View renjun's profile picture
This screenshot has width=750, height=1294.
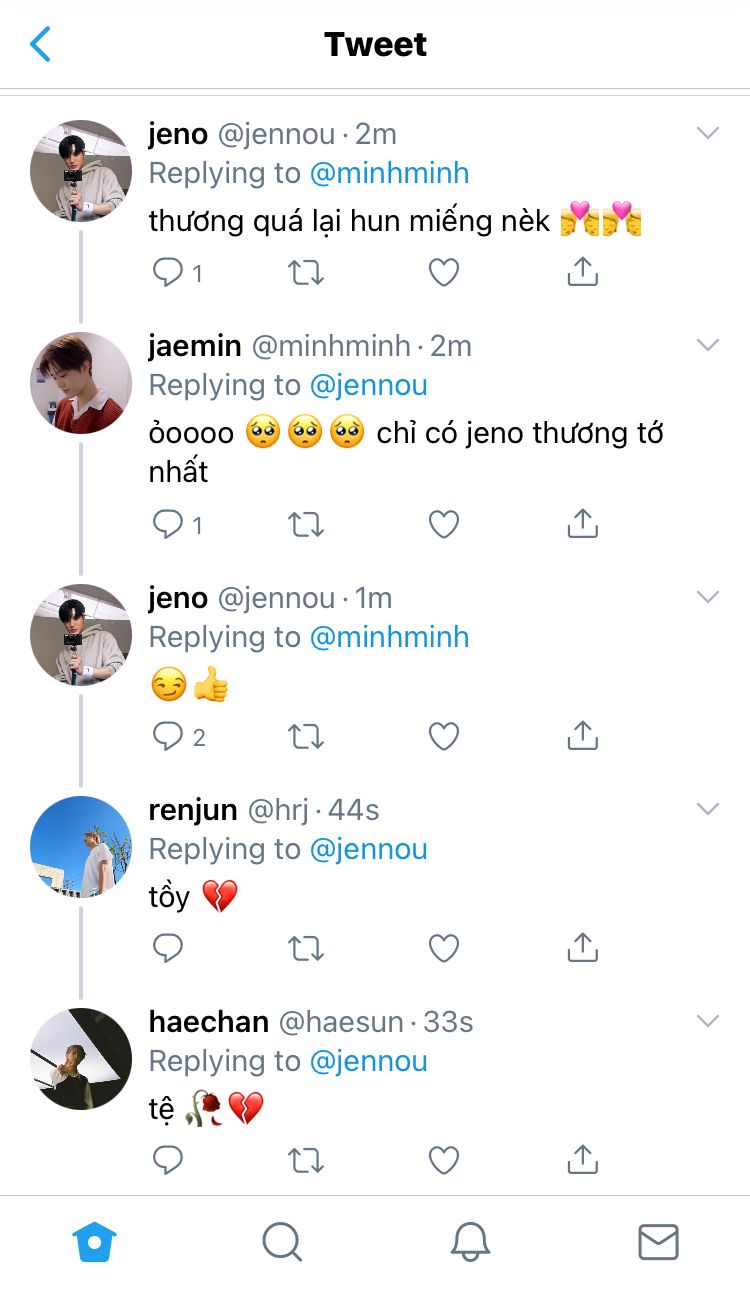(81, 846)
